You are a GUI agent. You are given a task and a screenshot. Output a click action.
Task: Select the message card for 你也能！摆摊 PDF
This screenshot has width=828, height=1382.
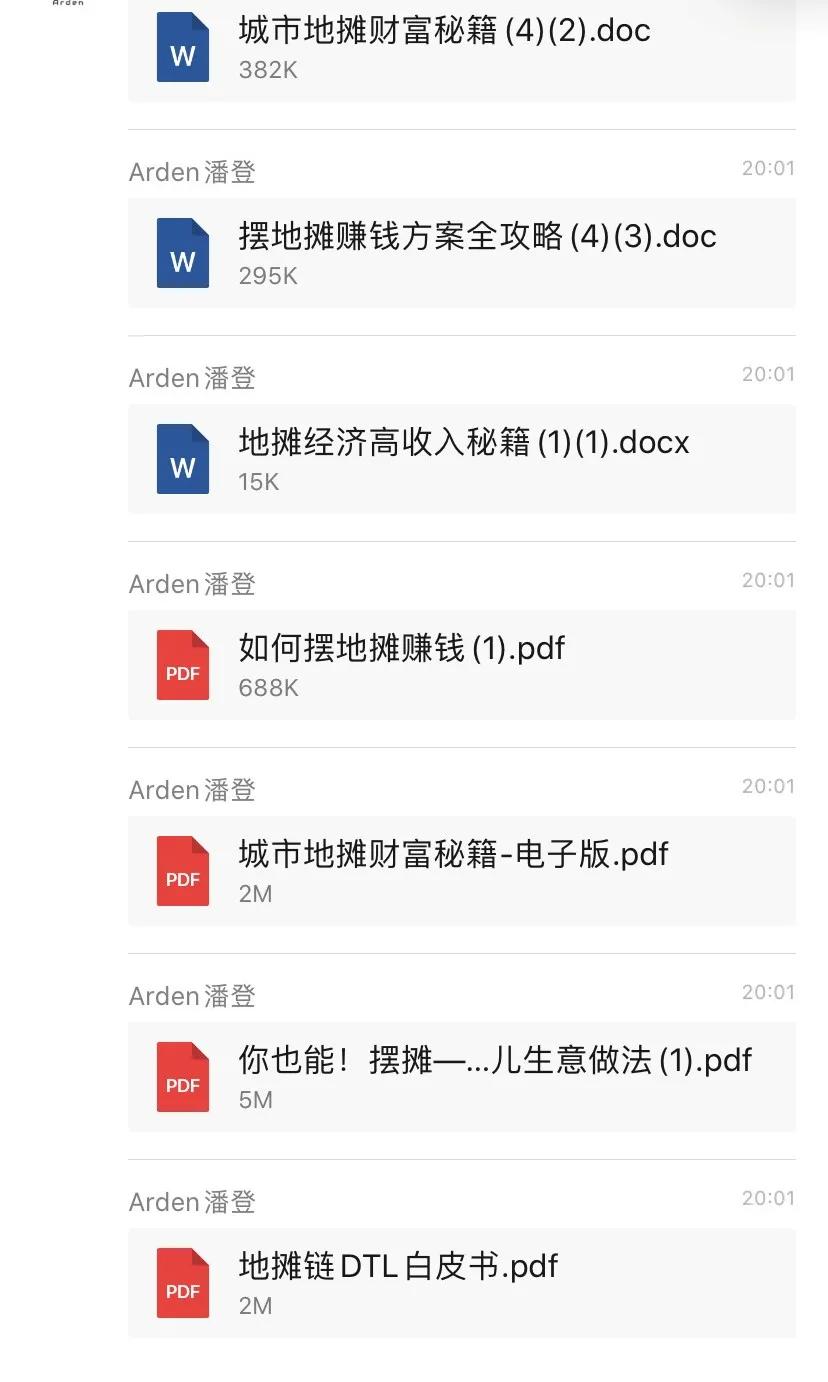460,1076
